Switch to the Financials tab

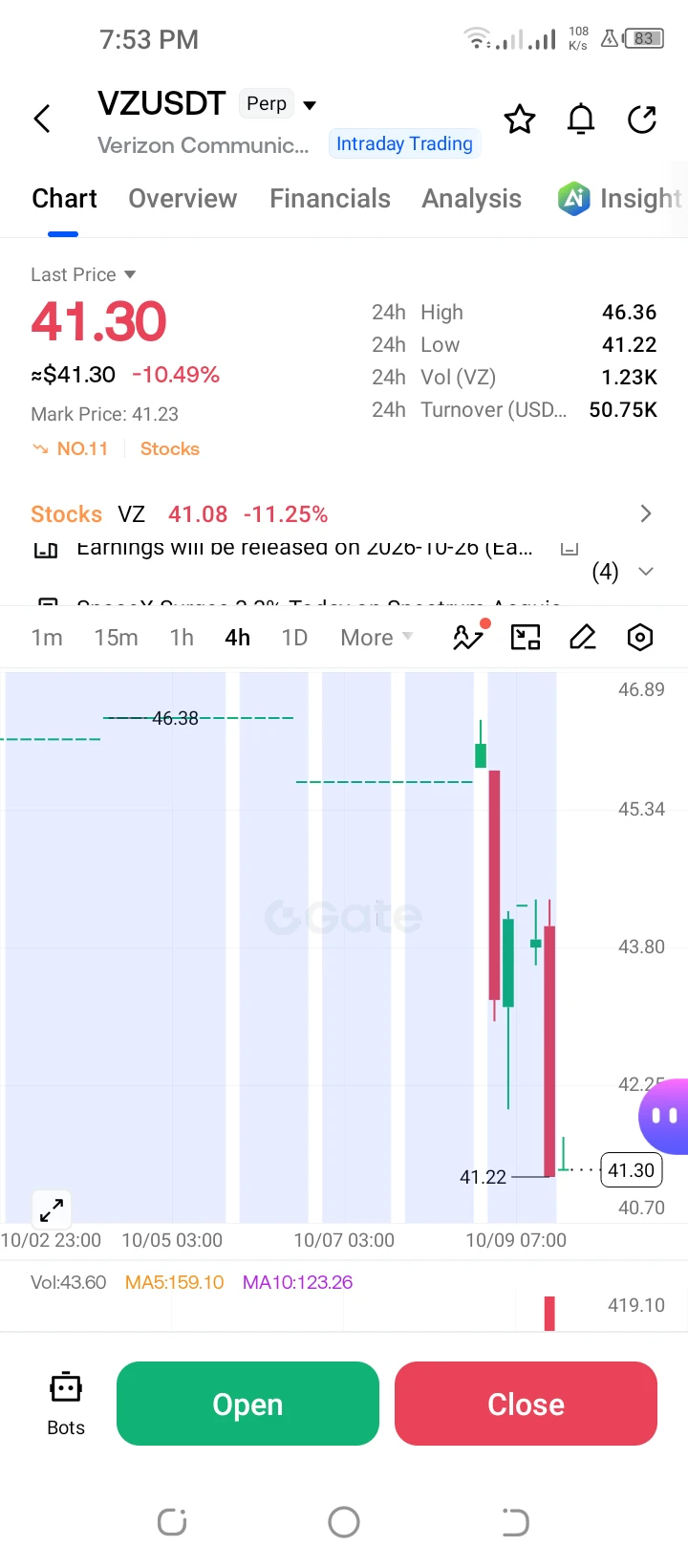(x=330, y=198)
